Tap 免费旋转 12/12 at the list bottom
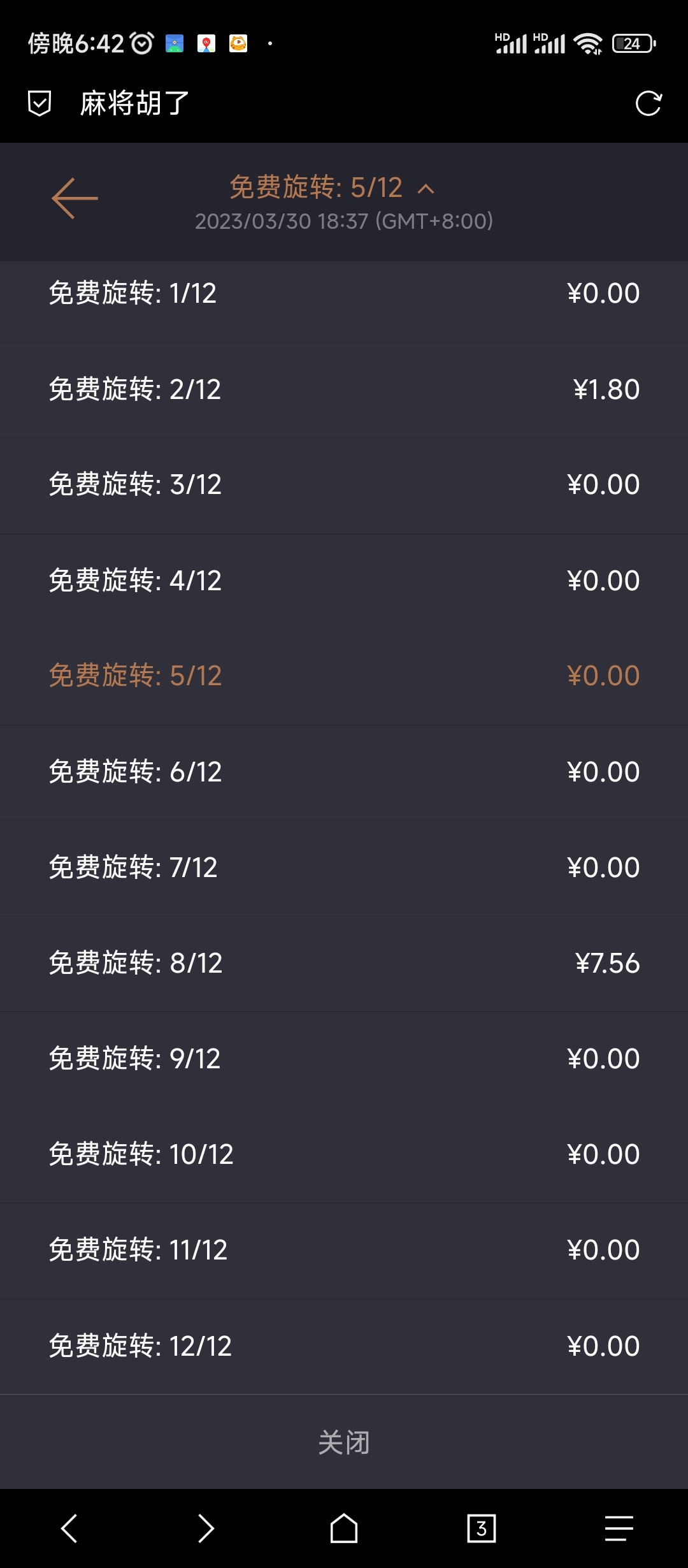Screen dimensions: 688x1568 [344, 1346]
